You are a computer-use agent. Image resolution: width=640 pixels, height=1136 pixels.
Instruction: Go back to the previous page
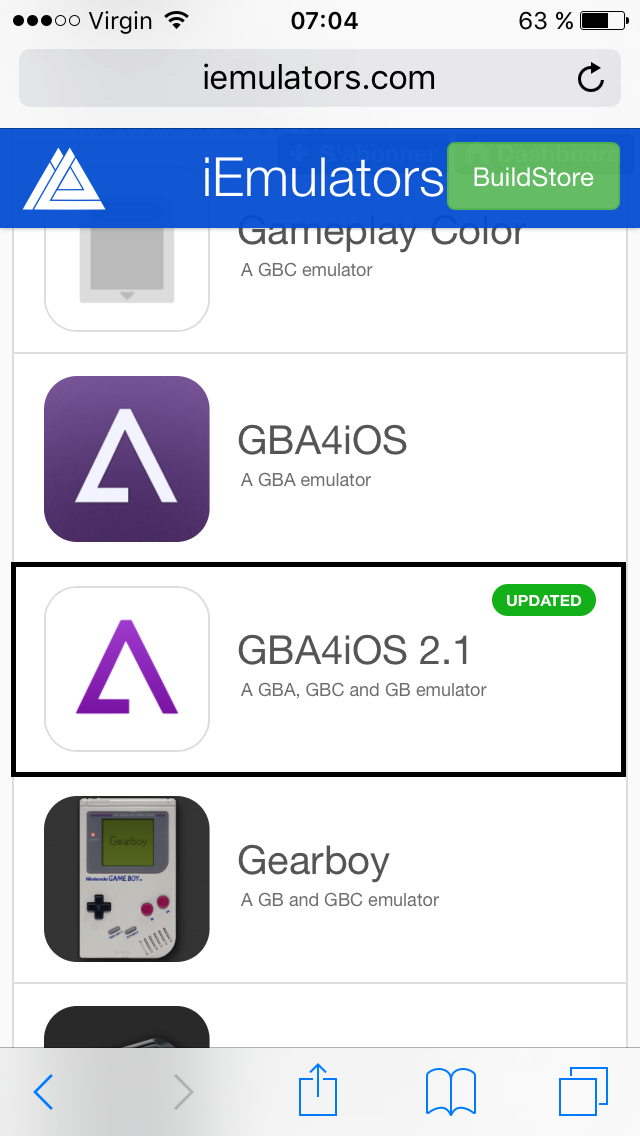point(43,1092)
